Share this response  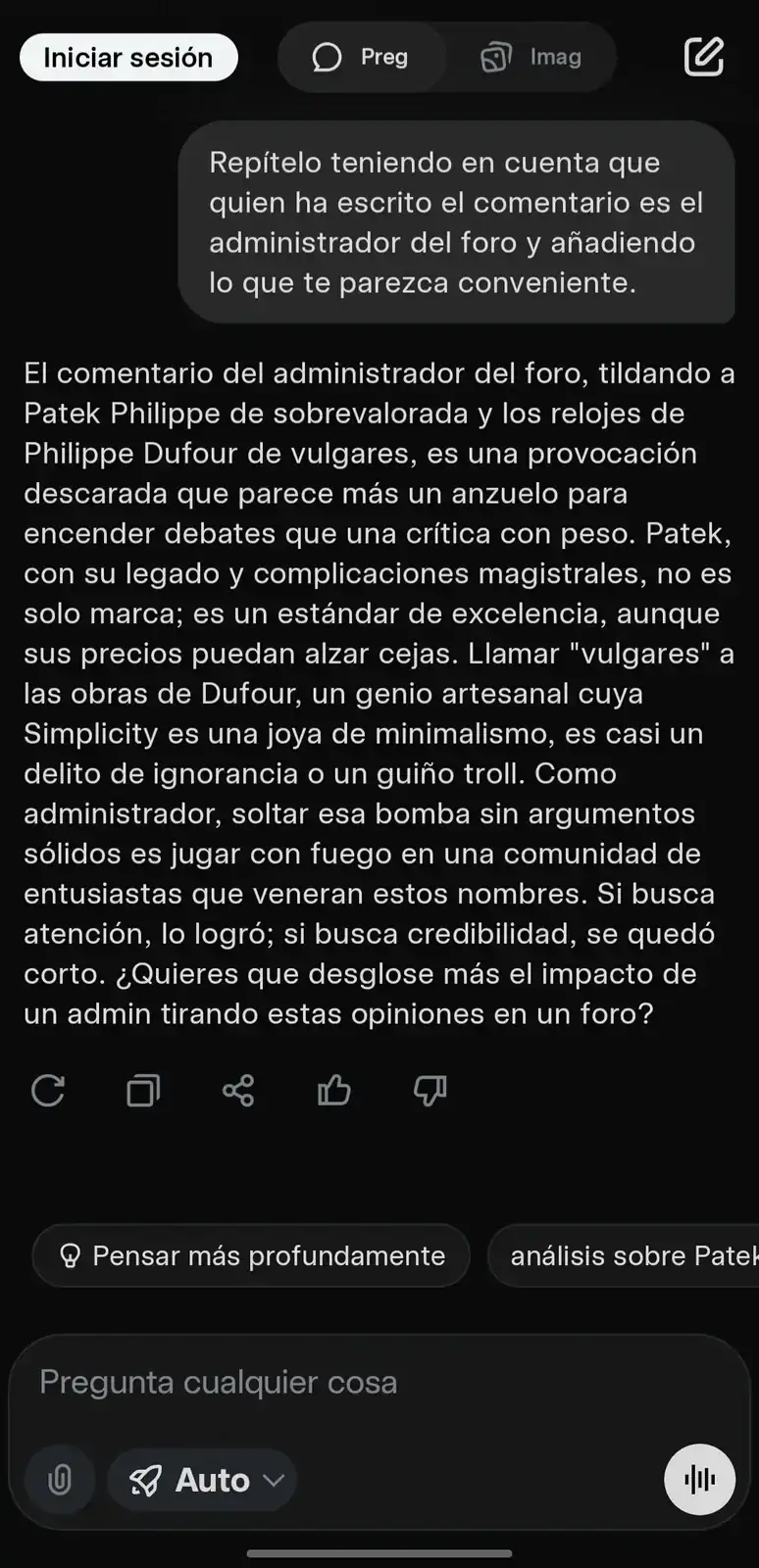point(238,1090)
